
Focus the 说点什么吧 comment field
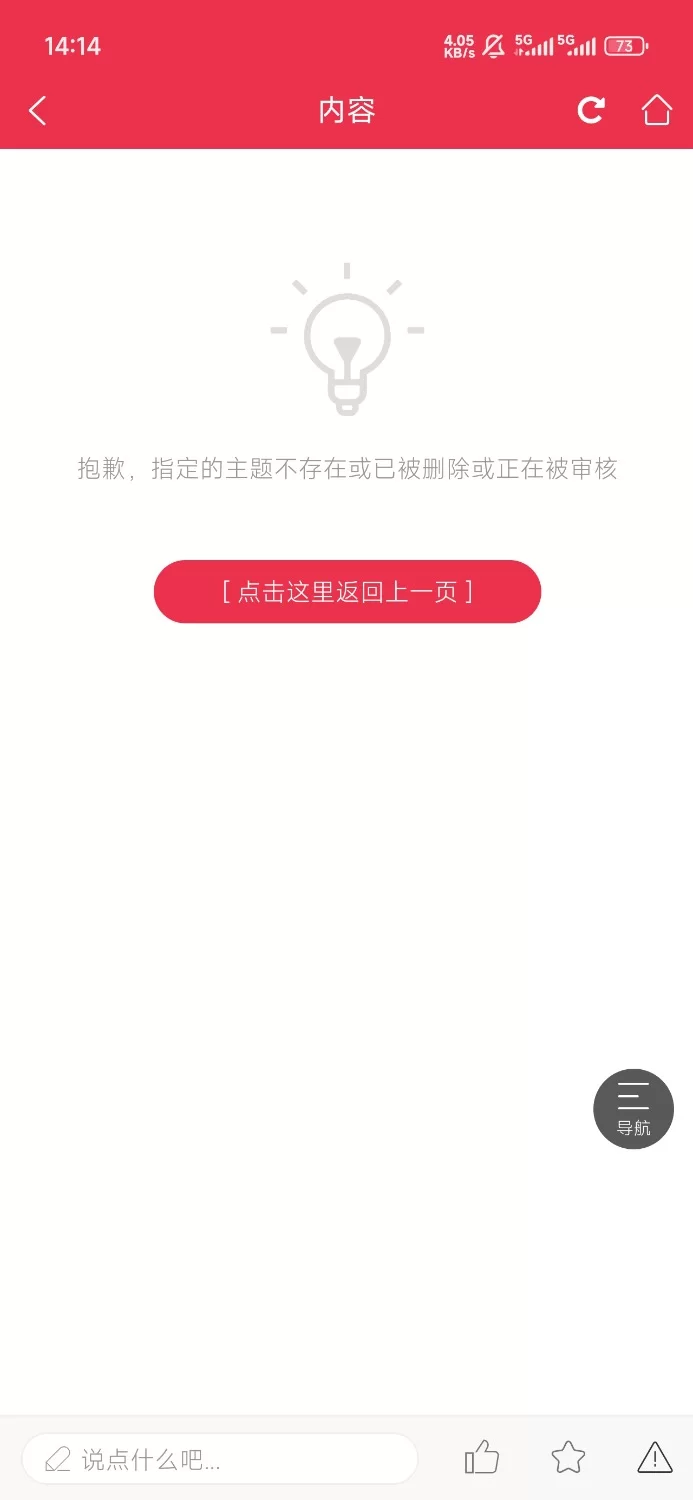[x=220, y=1459]
